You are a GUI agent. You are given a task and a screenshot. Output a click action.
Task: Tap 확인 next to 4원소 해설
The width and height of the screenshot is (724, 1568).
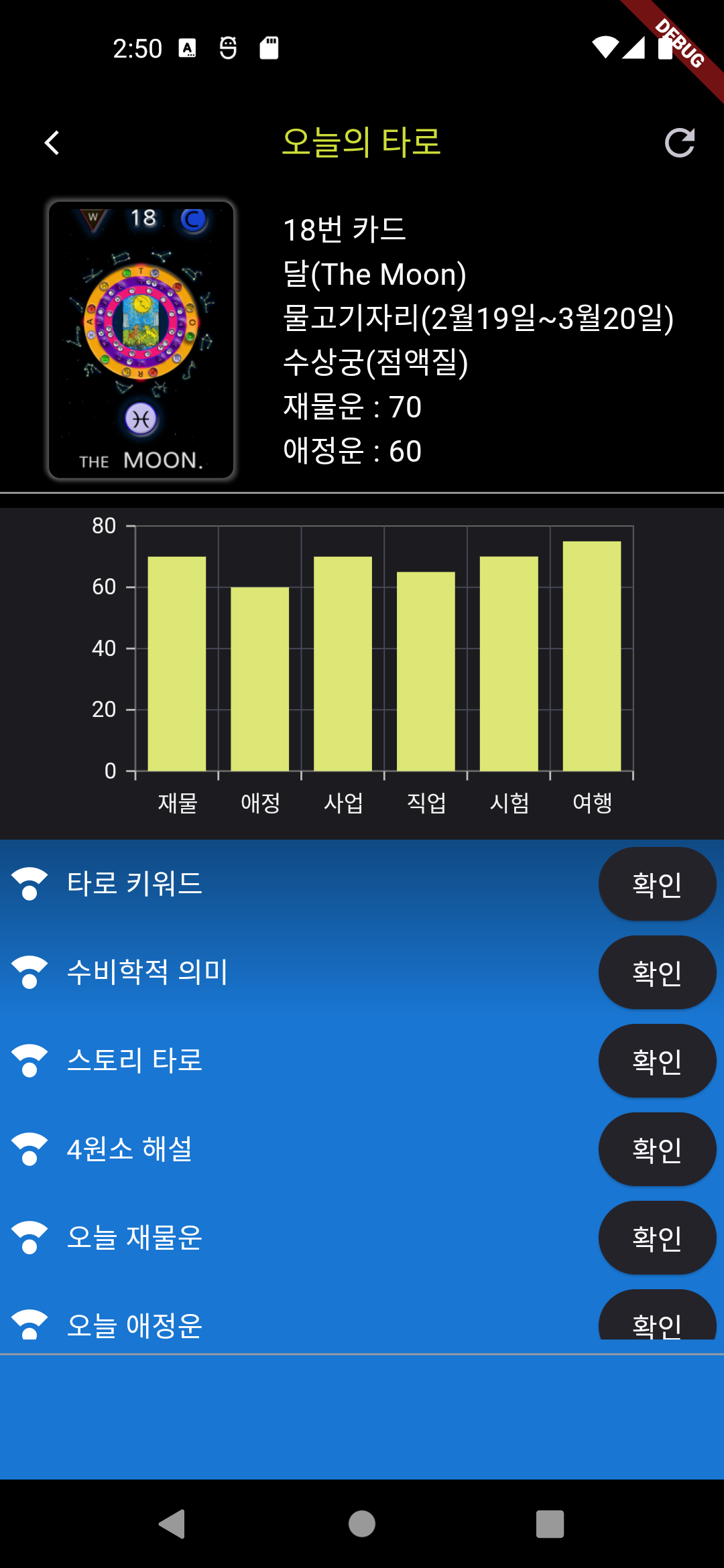coord(656,1149)
